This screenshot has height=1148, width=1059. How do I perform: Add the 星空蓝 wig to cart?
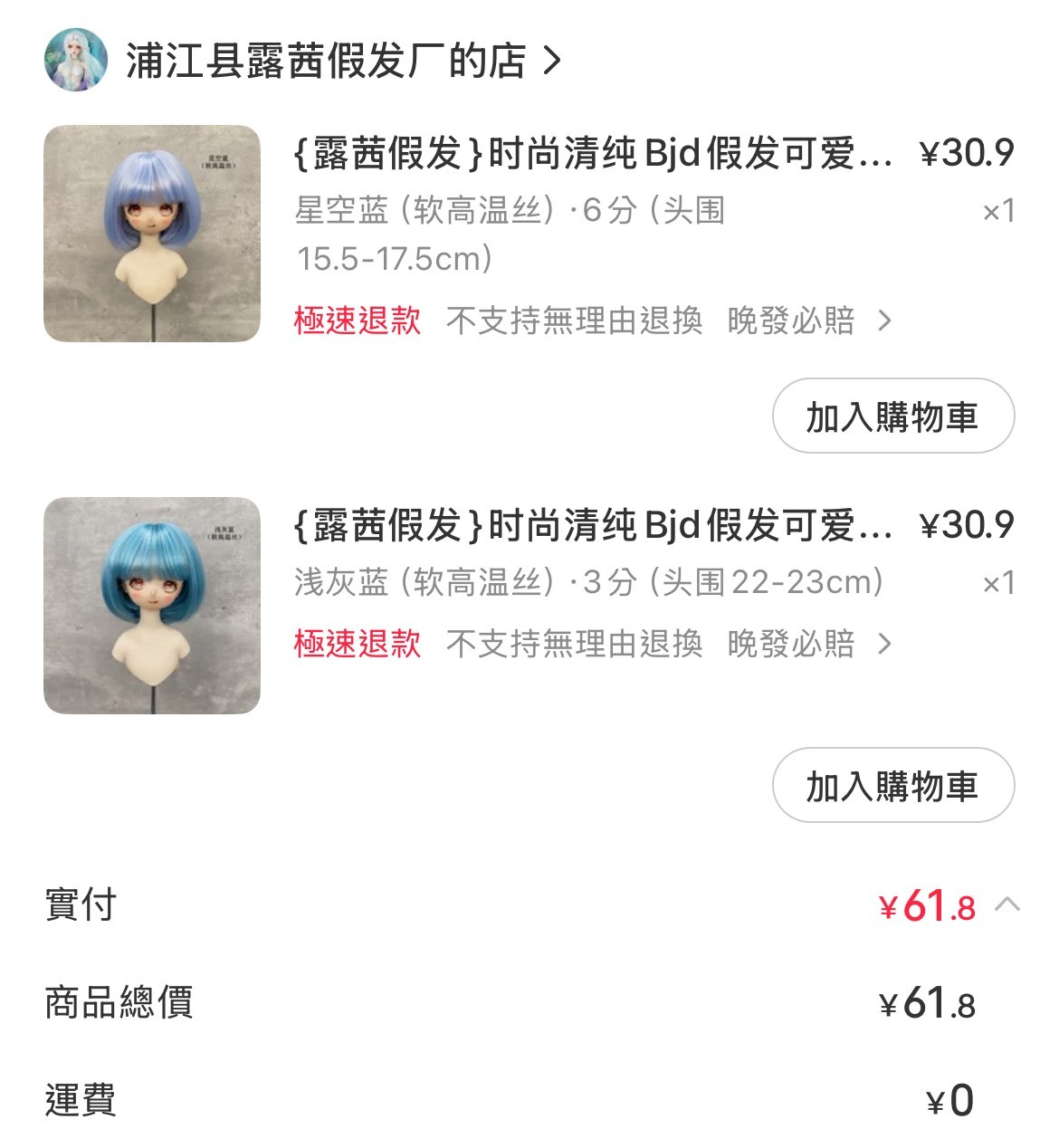892,416
